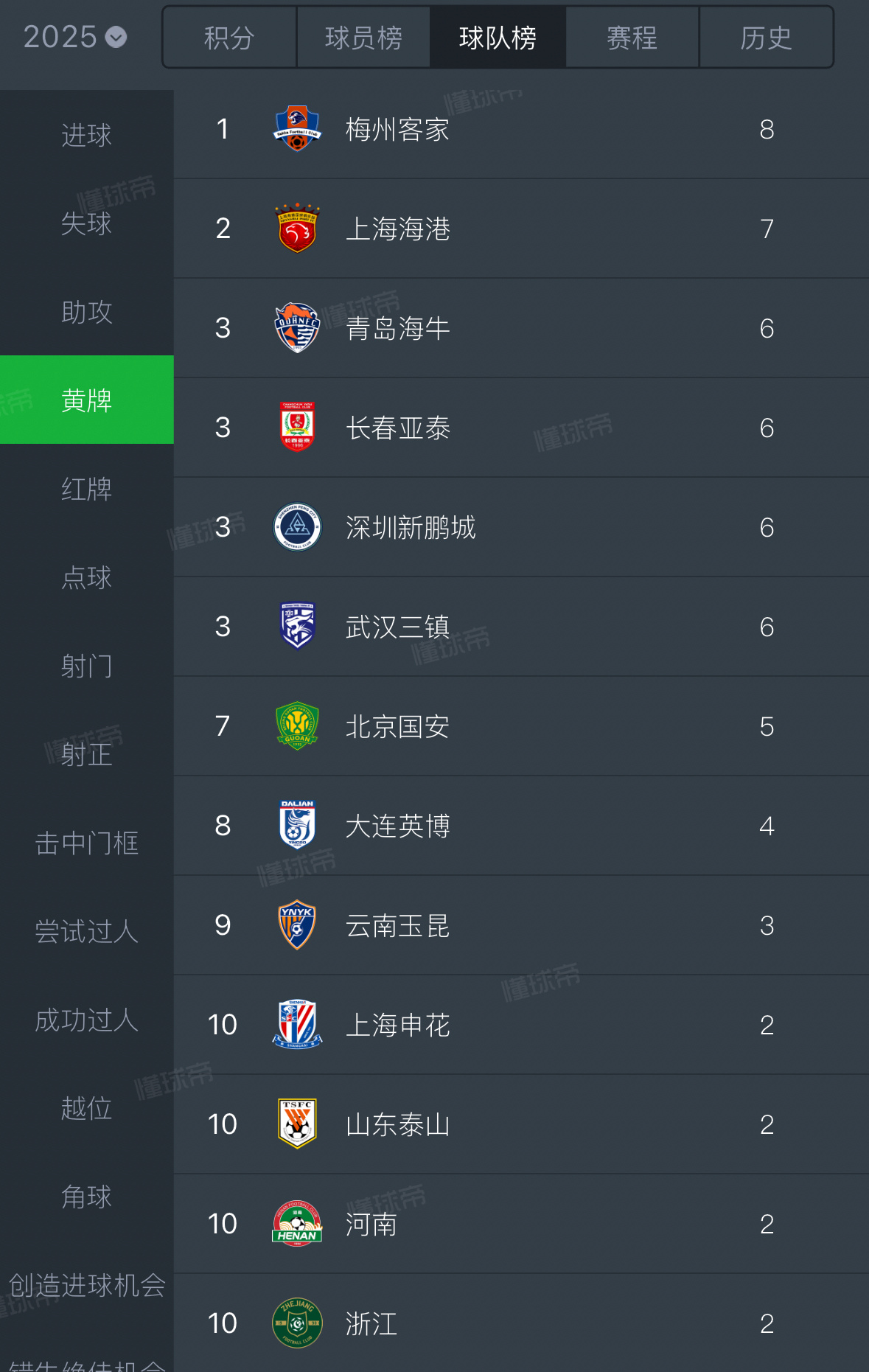
Task: Click the 大连英博 team logo
Action: [x=296, y=826]
